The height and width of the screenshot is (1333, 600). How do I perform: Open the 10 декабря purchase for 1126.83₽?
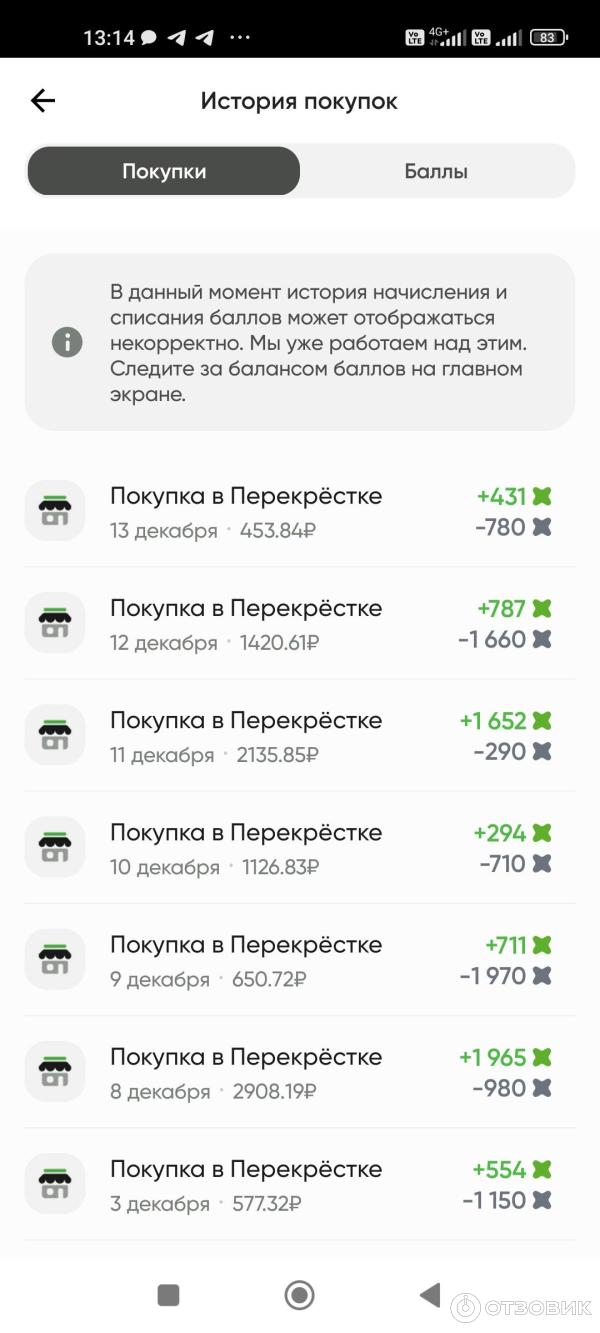click(x=300, y=847)
